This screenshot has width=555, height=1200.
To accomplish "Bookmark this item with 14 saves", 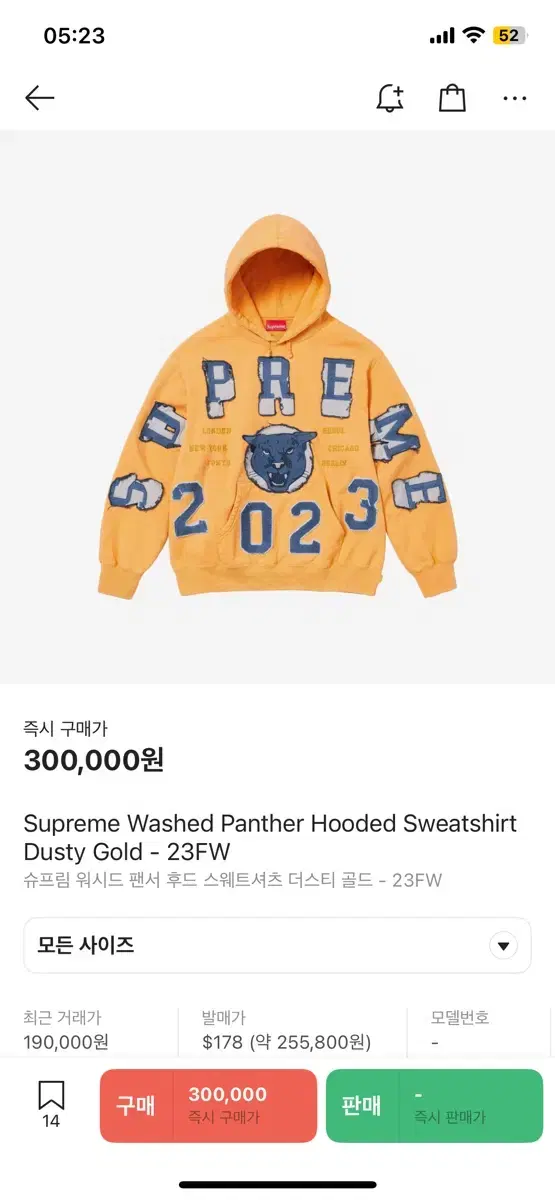I will (51, 1105).
